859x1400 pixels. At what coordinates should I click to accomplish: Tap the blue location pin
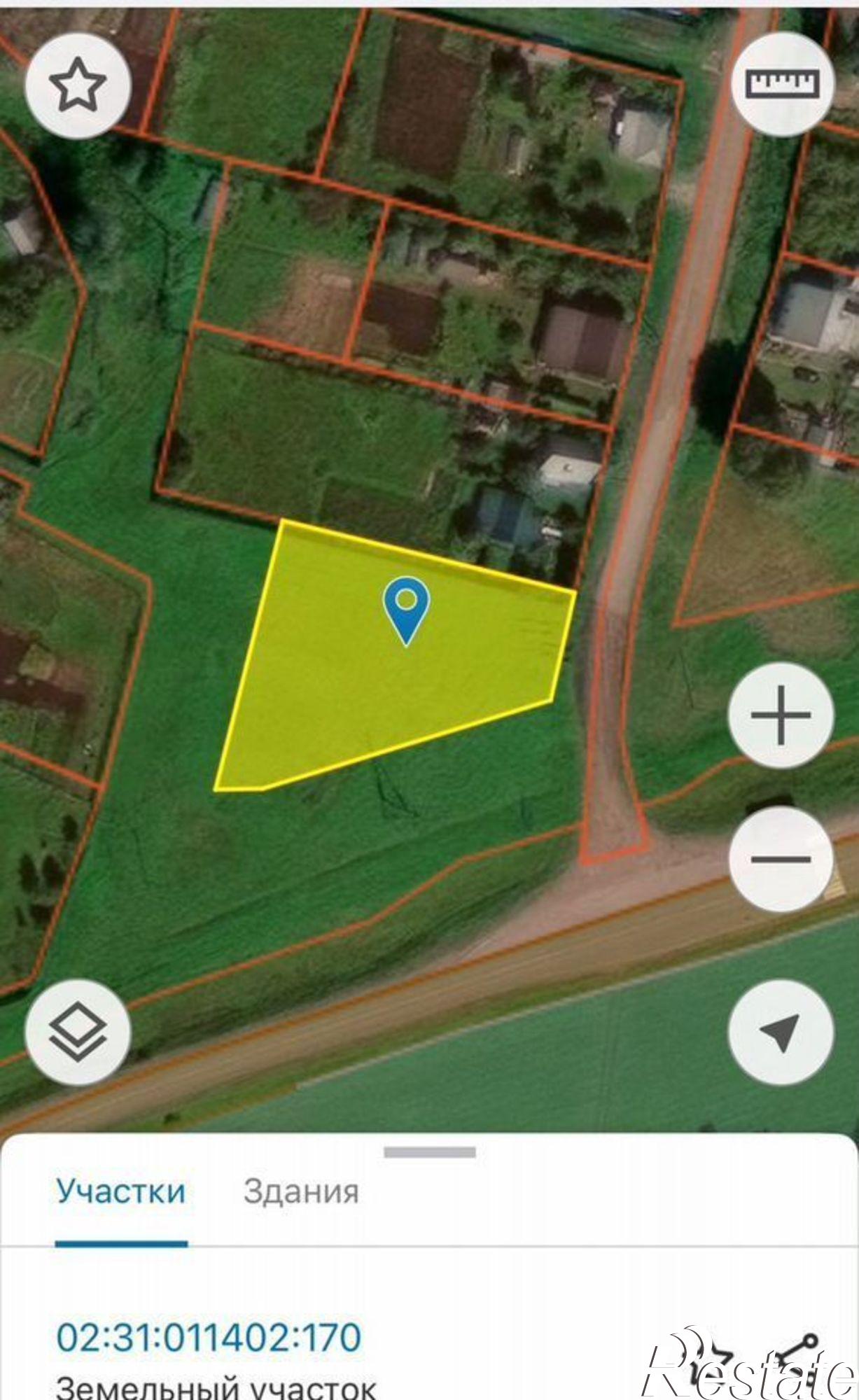(x=407, y=610)
